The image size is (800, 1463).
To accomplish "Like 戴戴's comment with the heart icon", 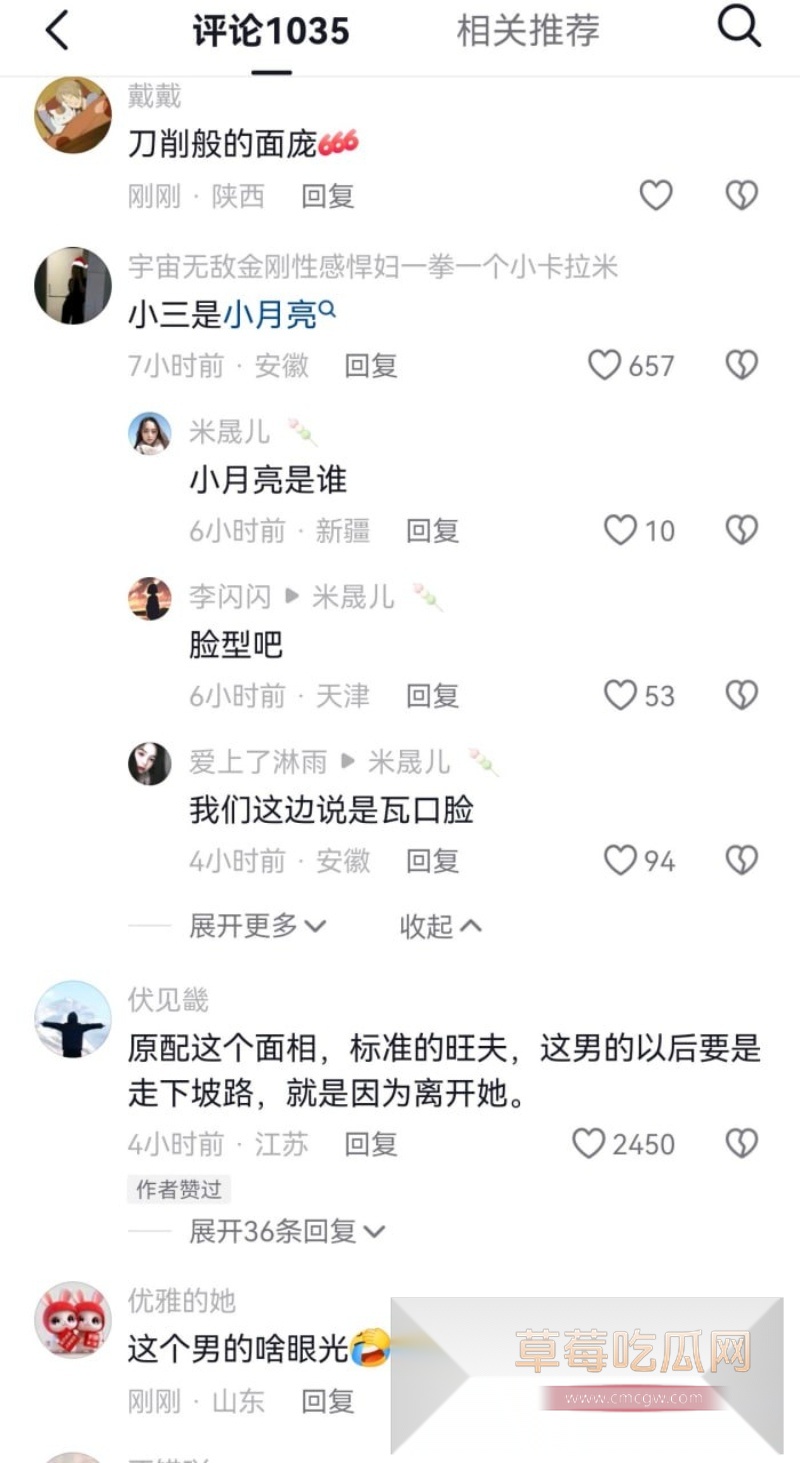I will pyautogui.click(x=656, y=197).
